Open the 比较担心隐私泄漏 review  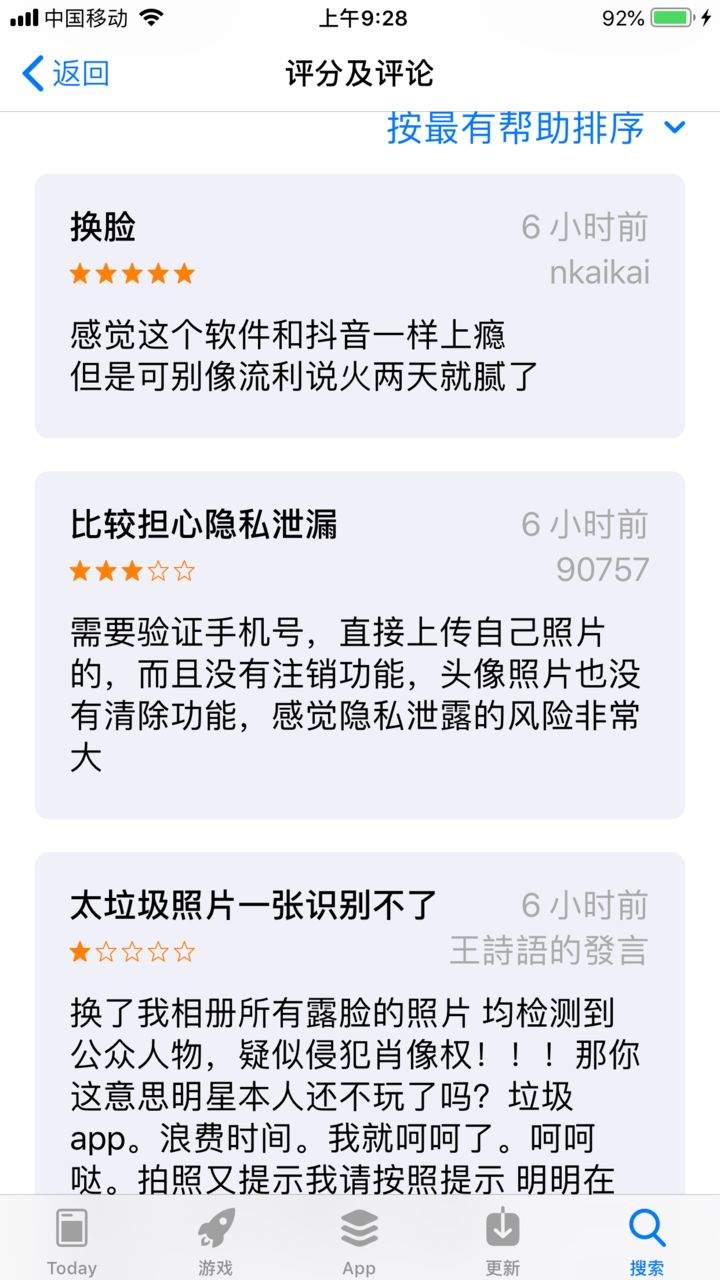click(360, 645)
